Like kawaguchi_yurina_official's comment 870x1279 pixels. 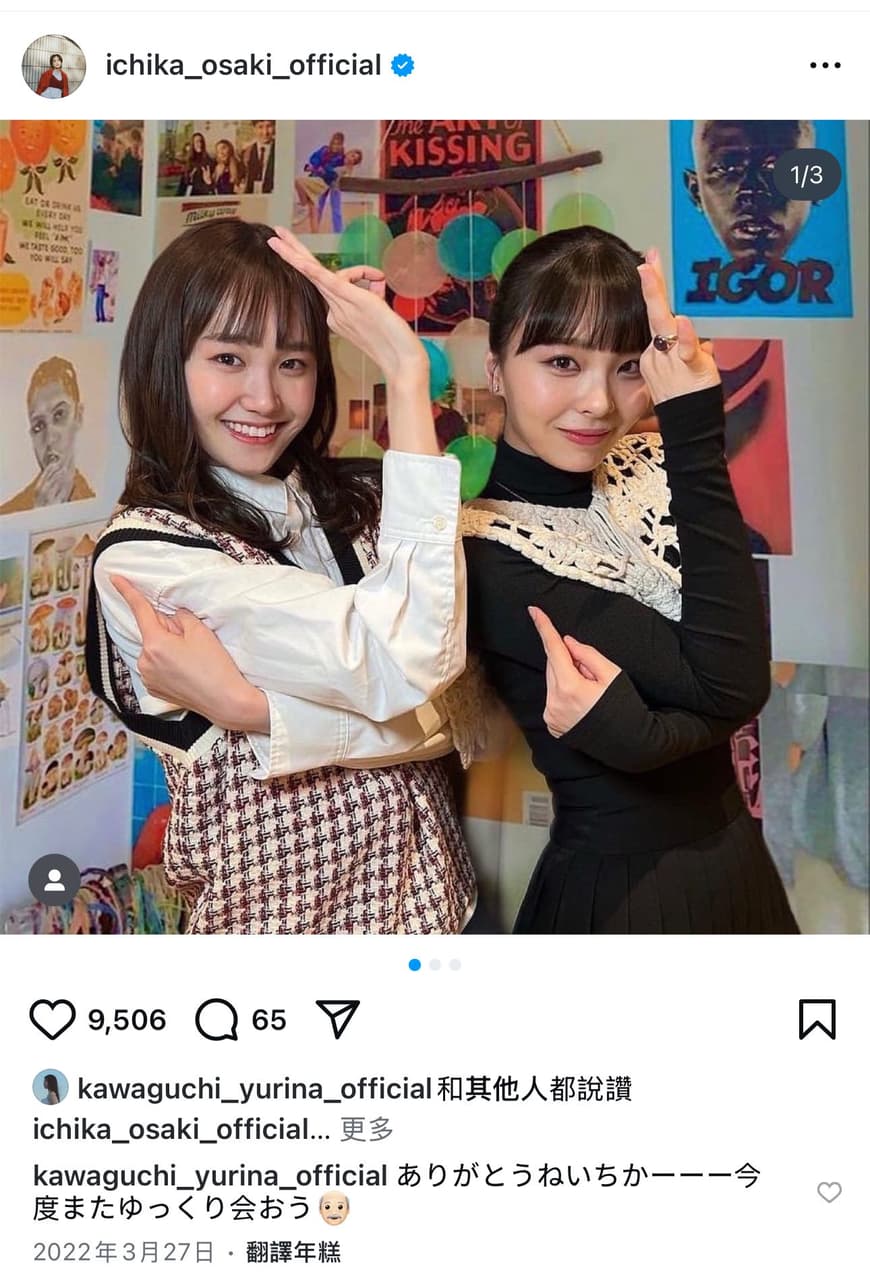(829, 1192)
